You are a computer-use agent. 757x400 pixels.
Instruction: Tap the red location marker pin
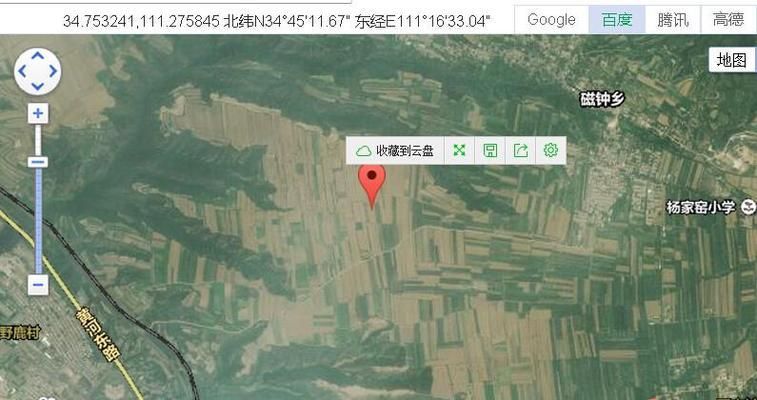(x=373, y=183)
